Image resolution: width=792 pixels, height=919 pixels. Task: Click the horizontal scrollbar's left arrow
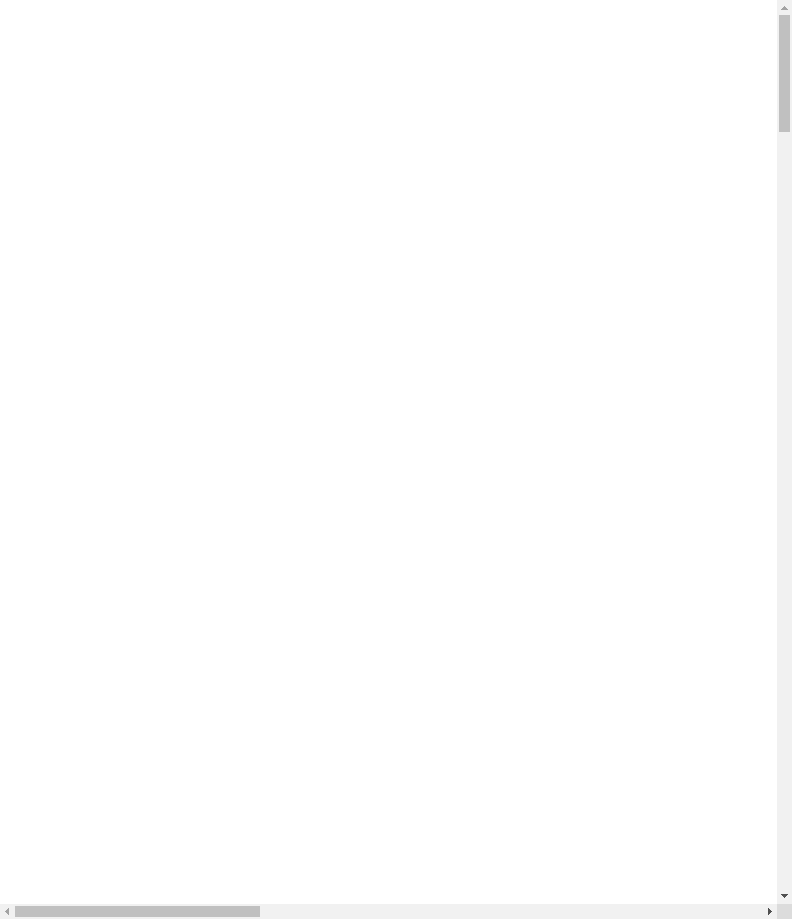tap(7, 911)
